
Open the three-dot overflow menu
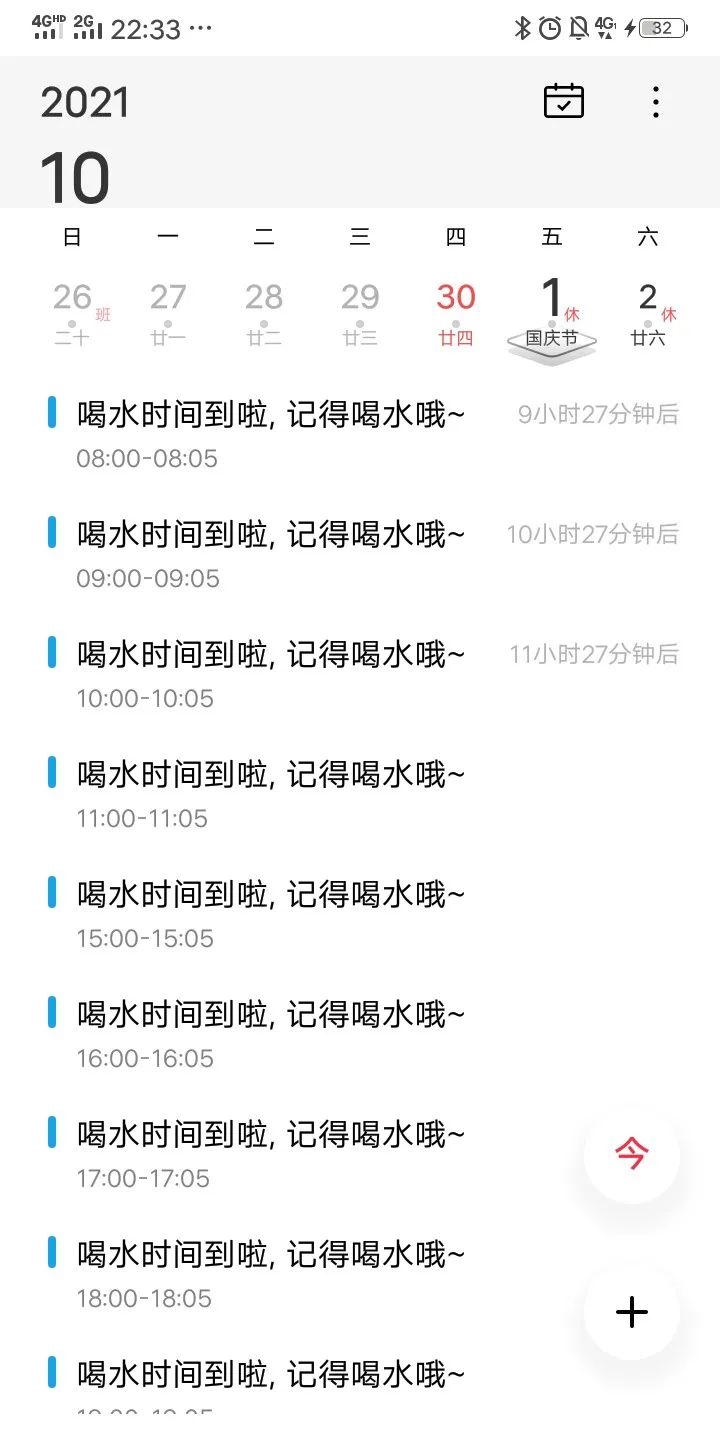(x=655, y=102)
